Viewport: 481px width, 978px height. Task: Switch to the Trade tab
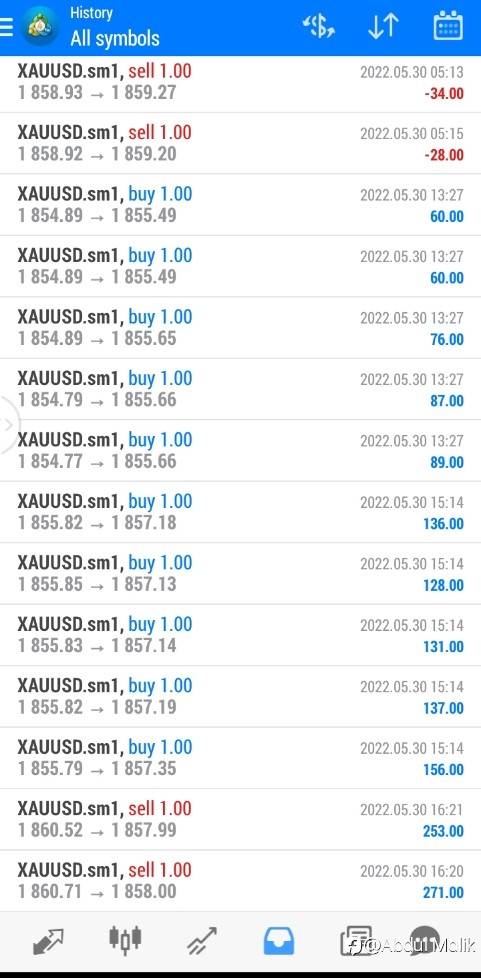[x=202, y=941]
